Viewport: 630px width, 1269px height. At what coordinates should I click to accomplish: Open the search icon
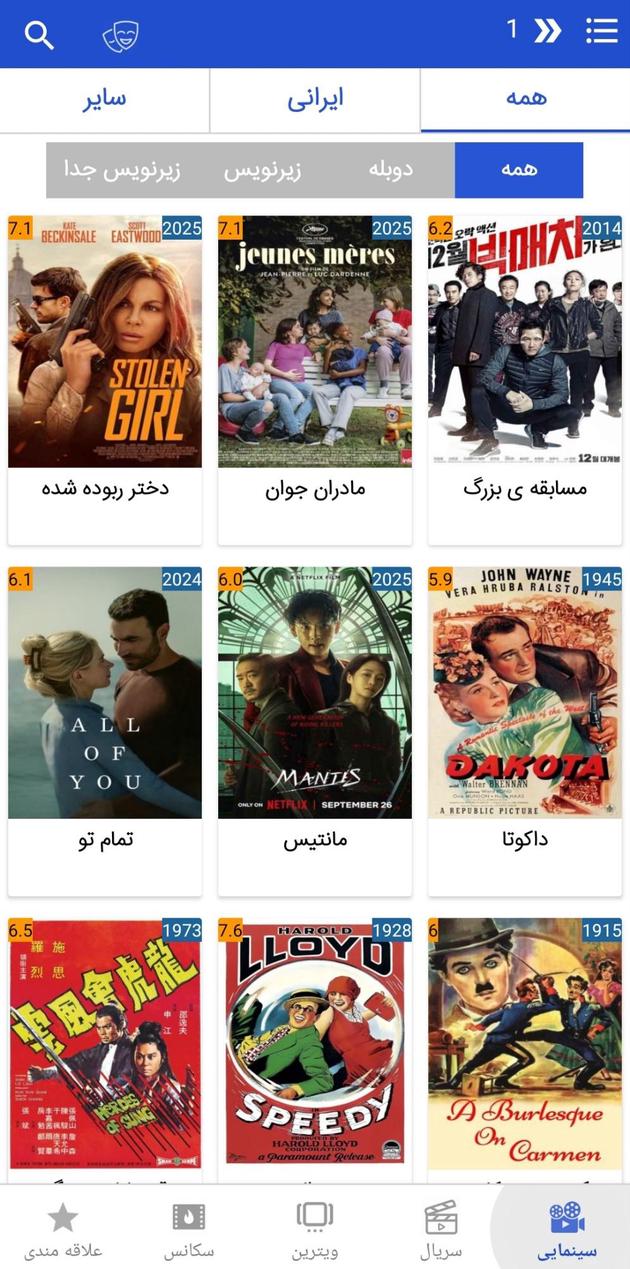point(39,36)
